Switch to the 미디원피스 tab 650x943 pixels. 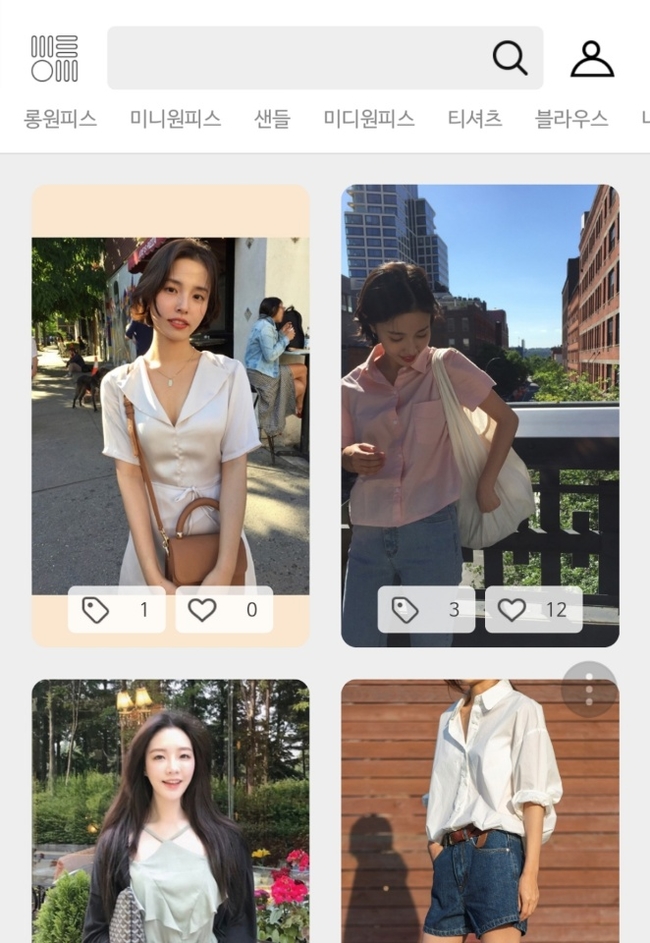click(369, 119)
